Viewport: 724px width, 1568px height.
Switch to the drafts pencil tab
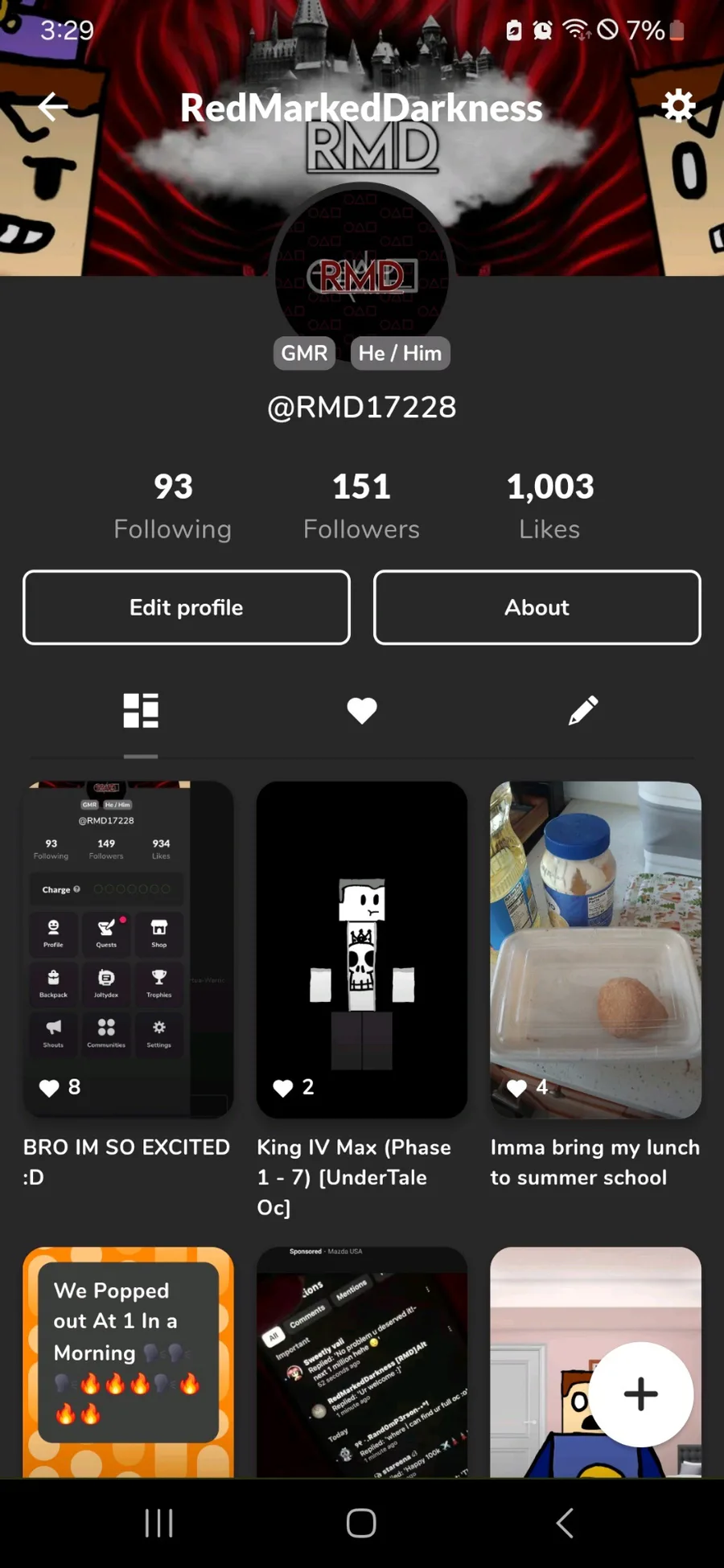coord(583,711)
